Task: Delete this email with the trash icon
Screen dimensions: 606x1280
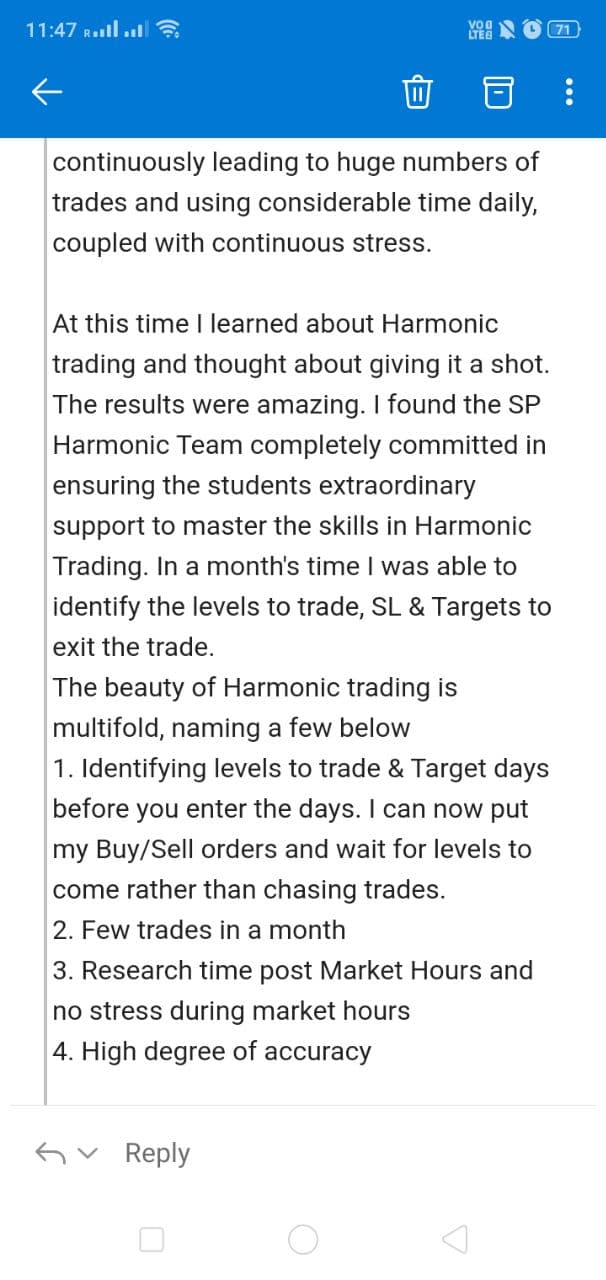Action: (416, 94)
